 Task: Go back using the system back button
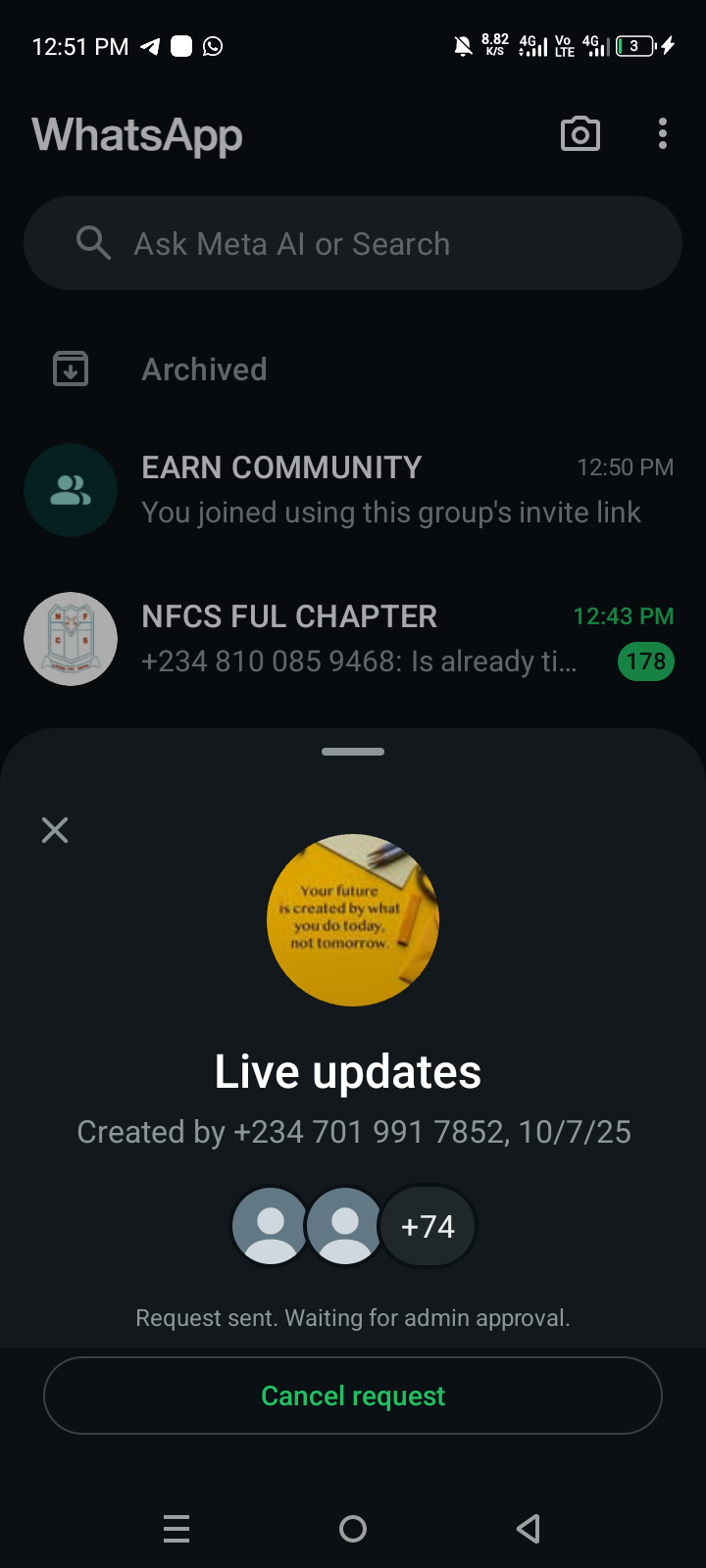[x=529, y=1528]
